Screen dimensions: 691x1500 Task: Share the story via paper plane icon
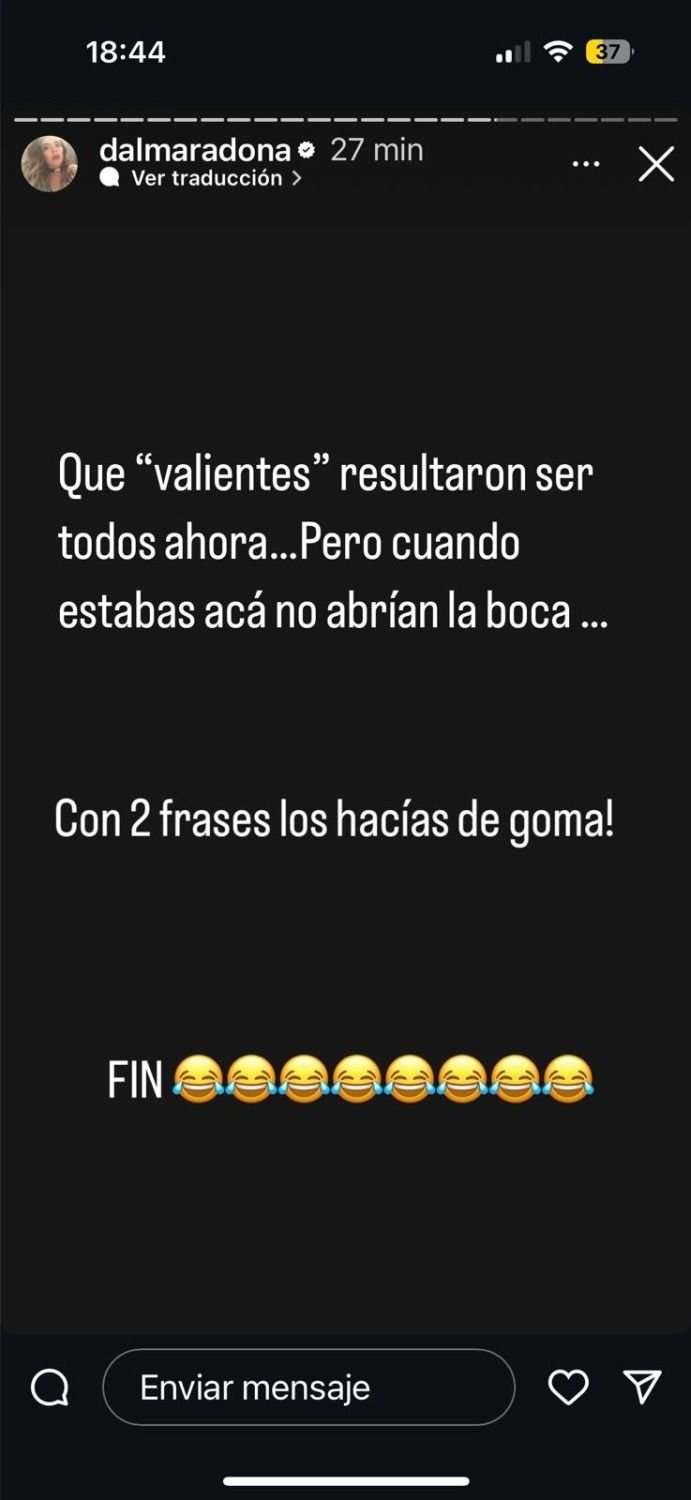click(642, 1386)
